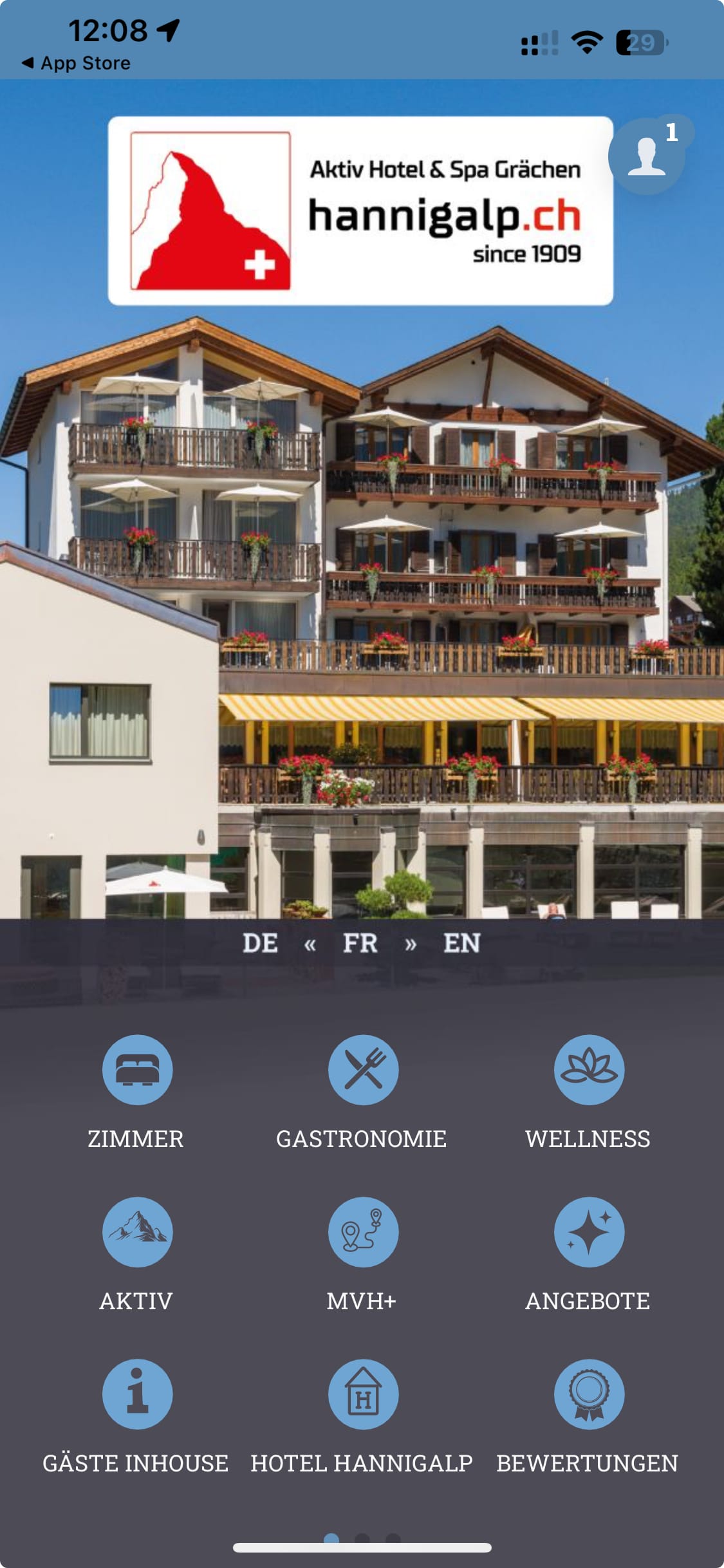Open the MVH+ section
Viewport: 724px width, 1568px height.
pos(363,1232)
